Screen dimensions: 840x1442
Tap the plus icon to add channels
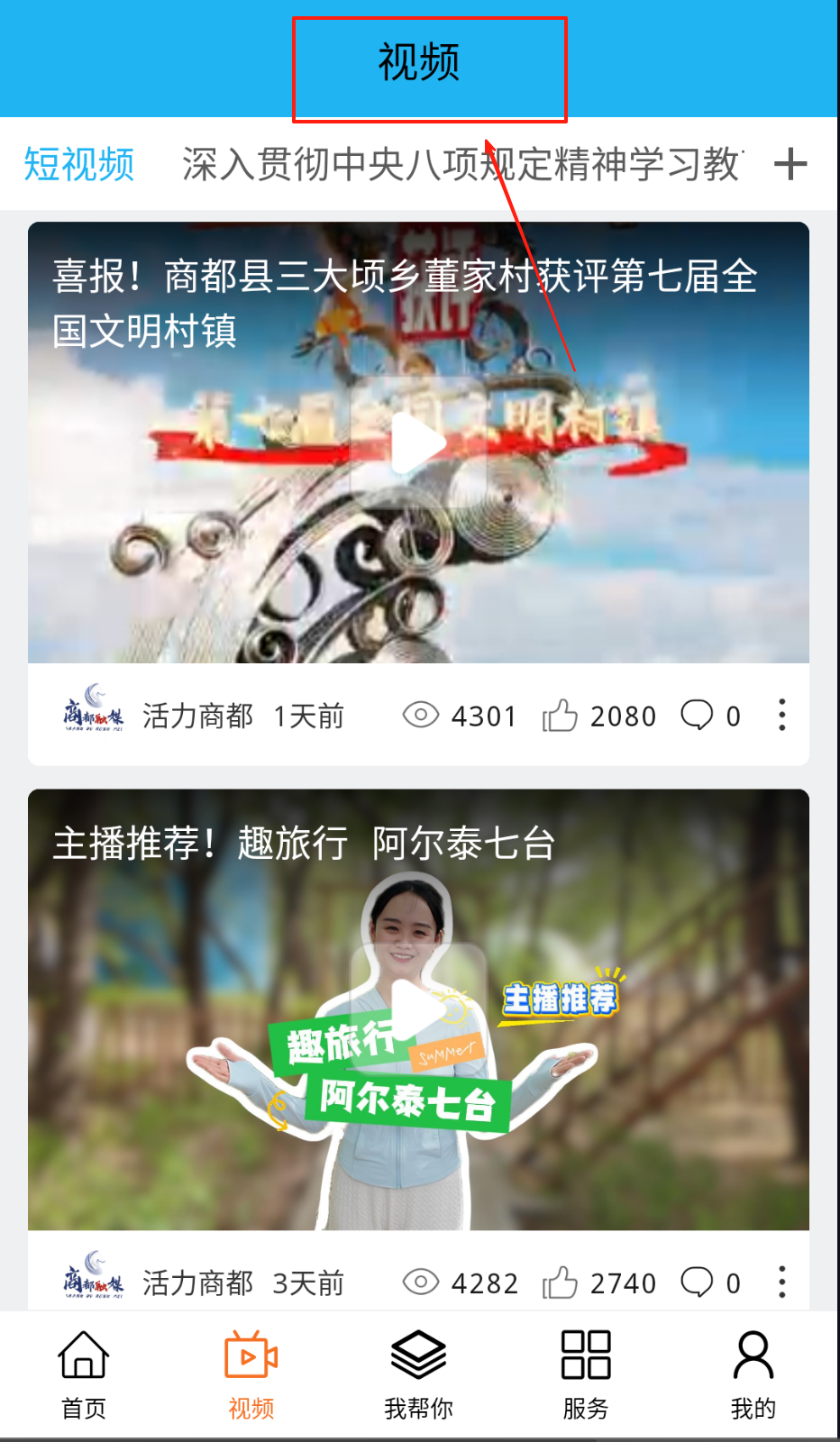point(790,164)
